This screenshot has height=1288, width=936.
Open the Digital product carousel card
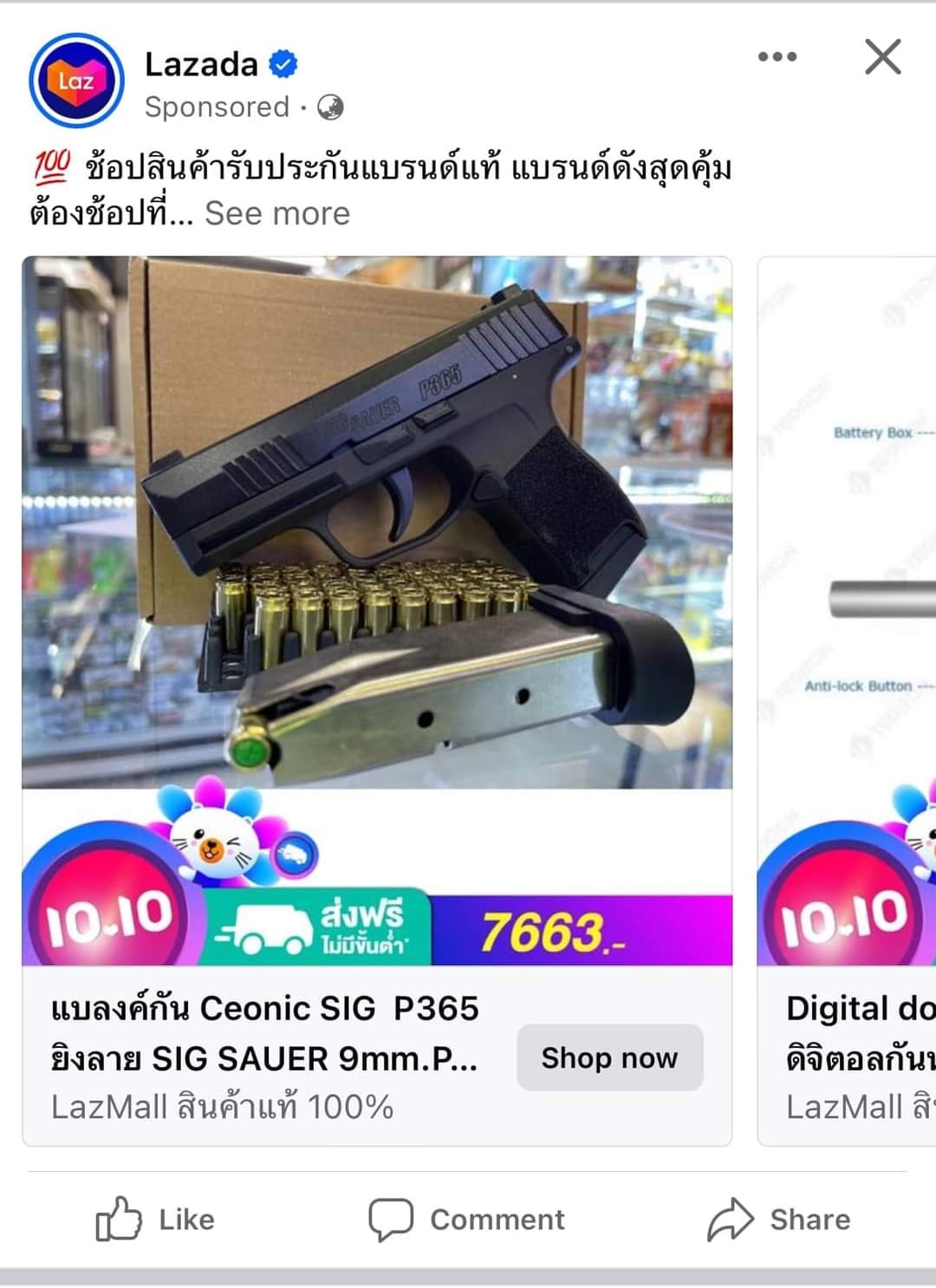coord(849,607)
